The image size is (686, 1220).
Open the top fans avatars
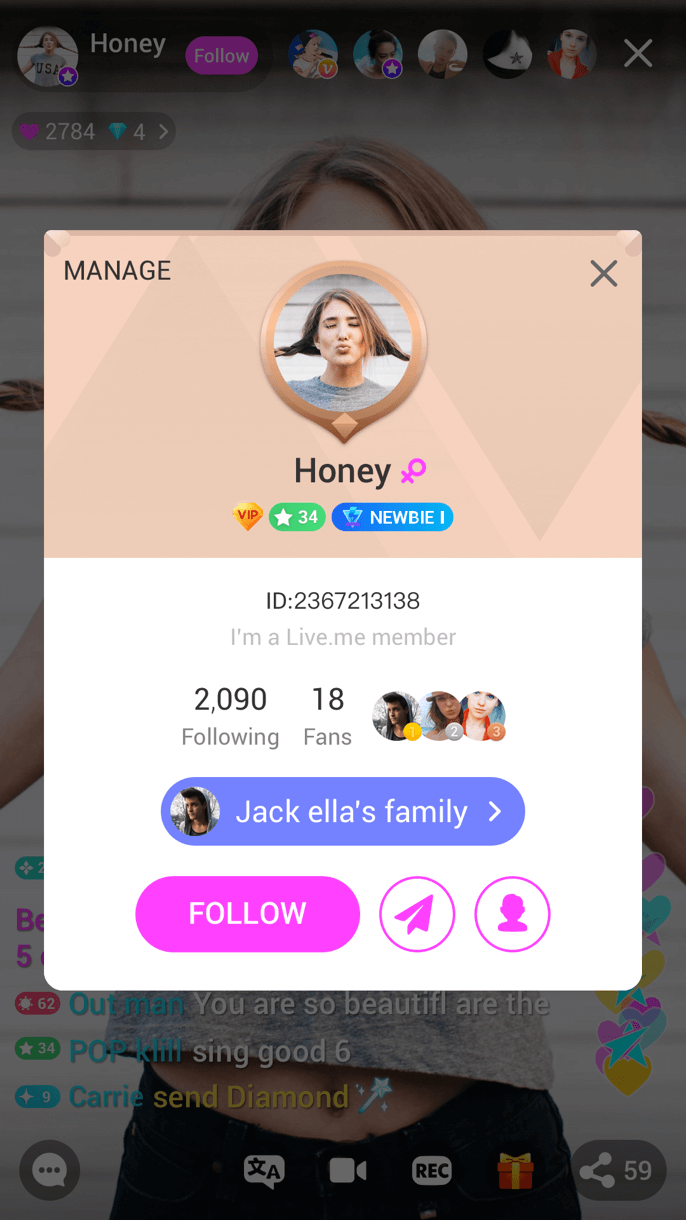438,716
